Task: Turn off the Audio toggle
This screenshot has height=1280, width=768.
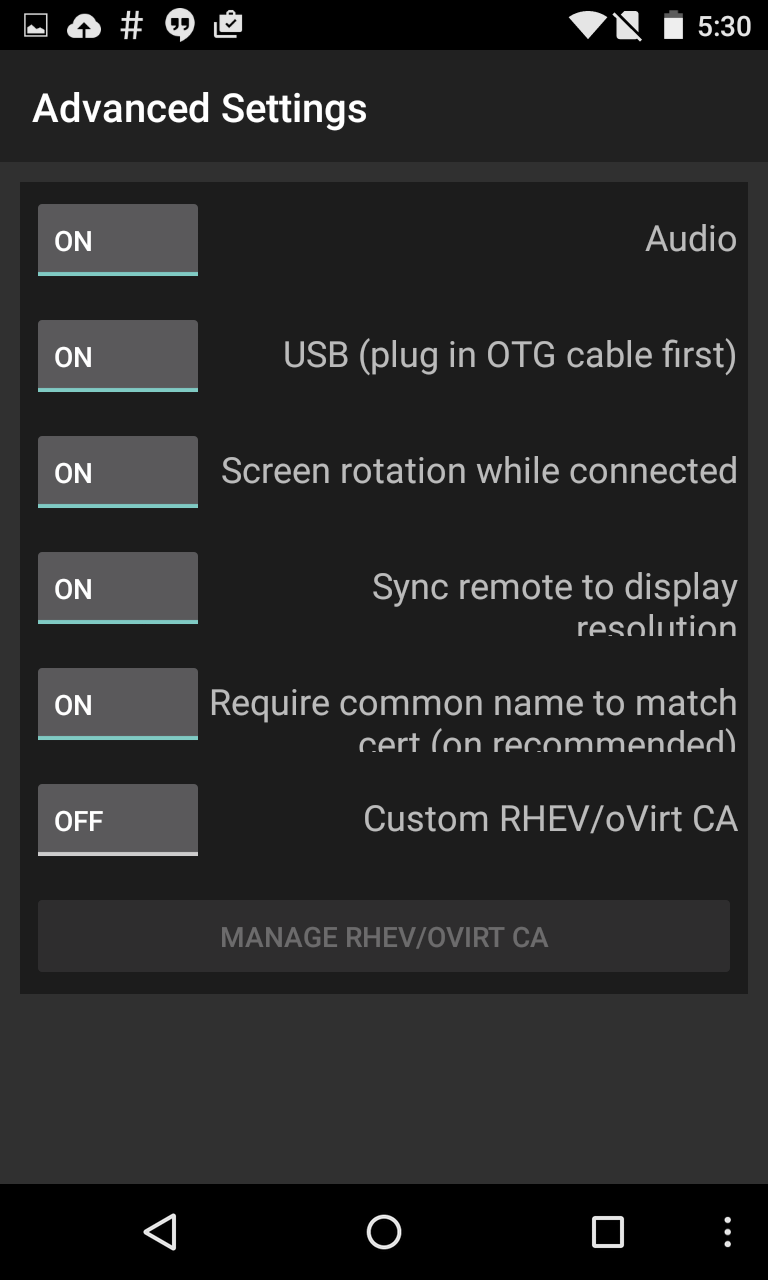Action: coord(117,240)
